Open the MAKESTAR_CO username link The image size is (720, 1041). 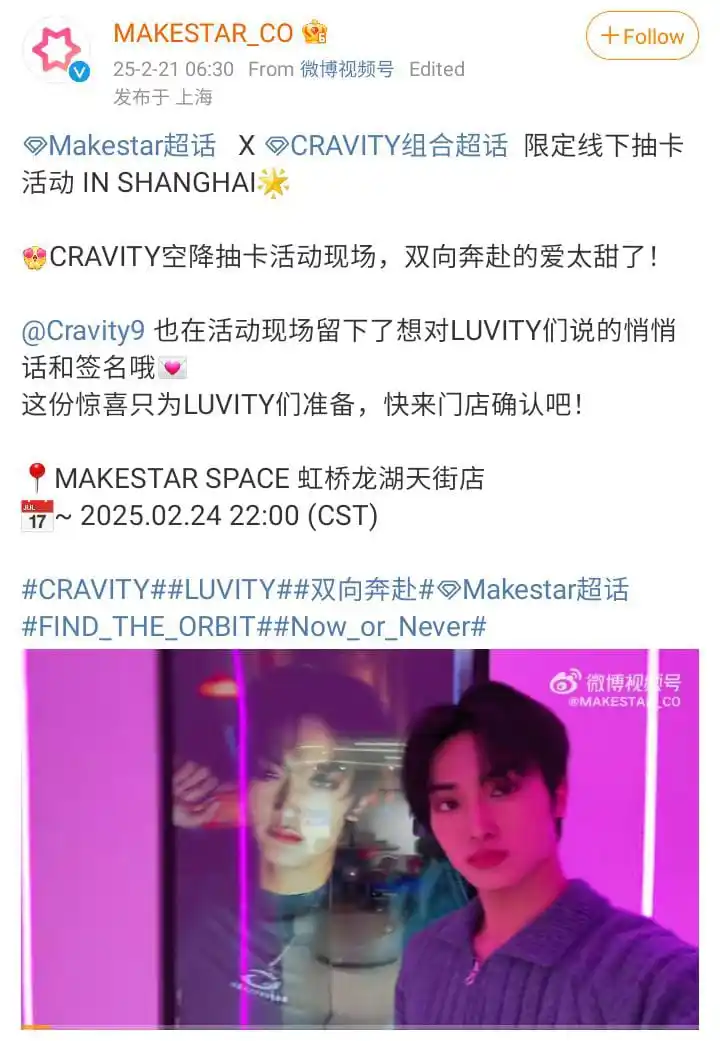tap(203, 33)
